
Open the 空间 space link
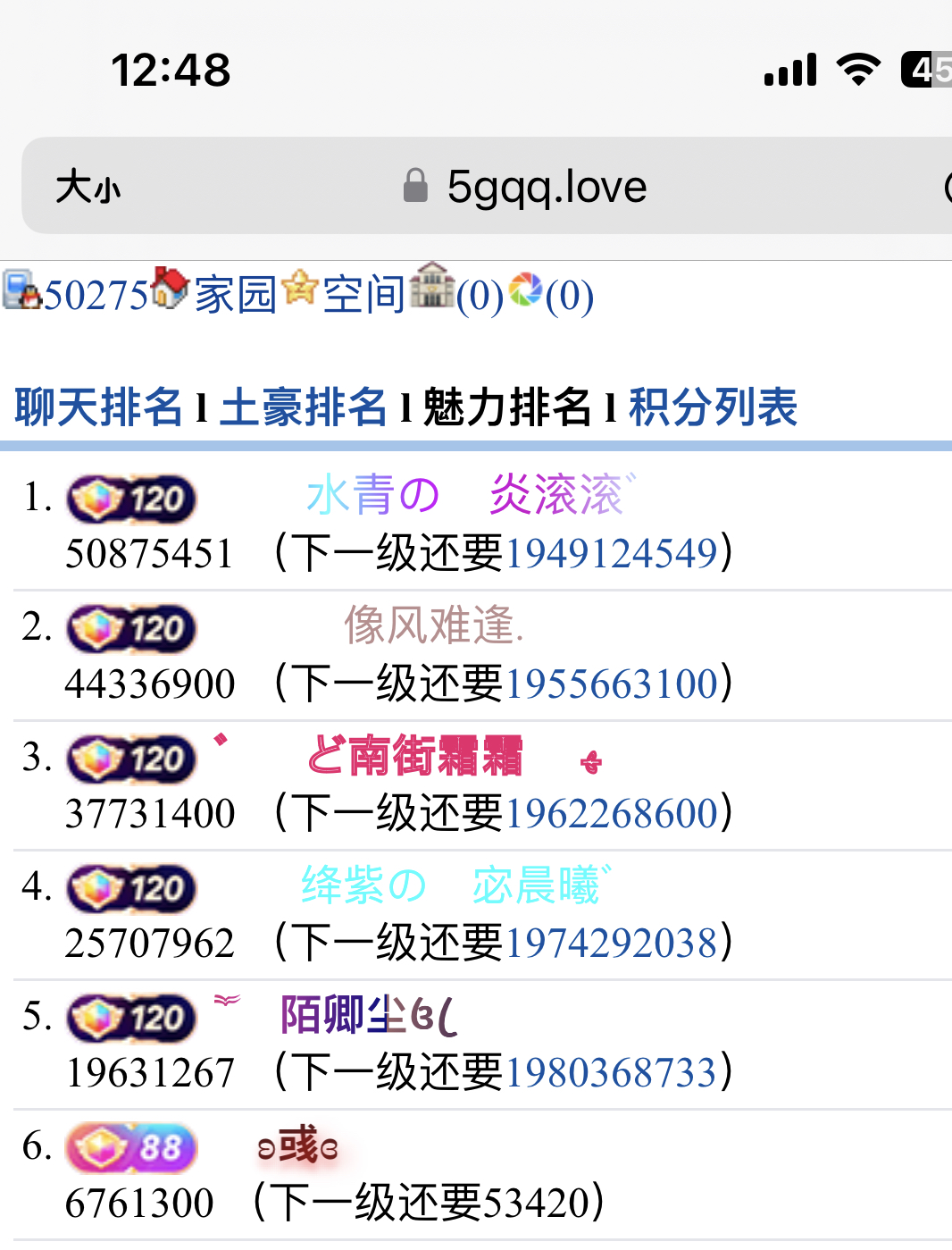[363, 295]
